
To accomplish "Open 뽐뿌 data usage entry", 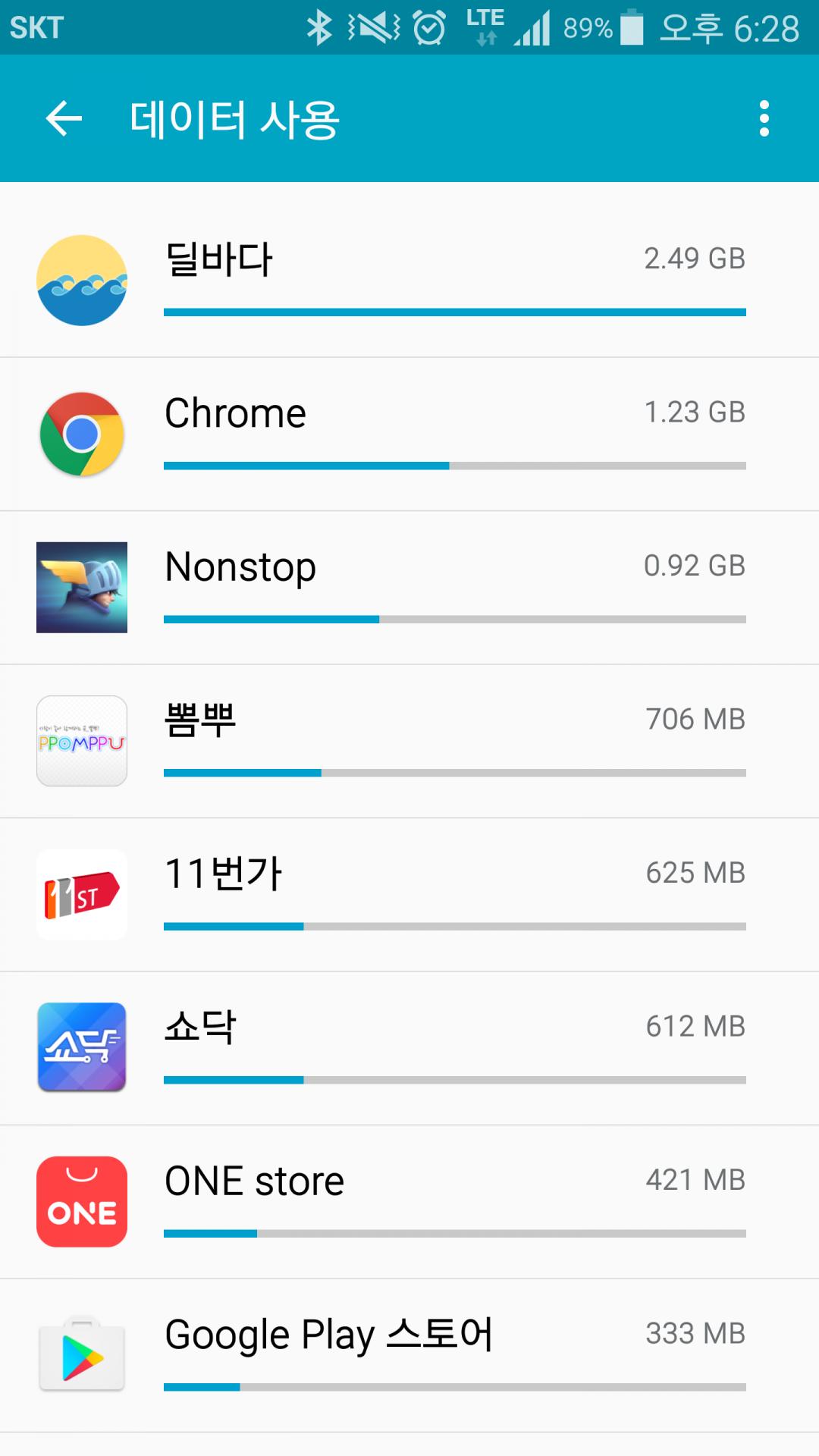I will click(x=409, y=742).
